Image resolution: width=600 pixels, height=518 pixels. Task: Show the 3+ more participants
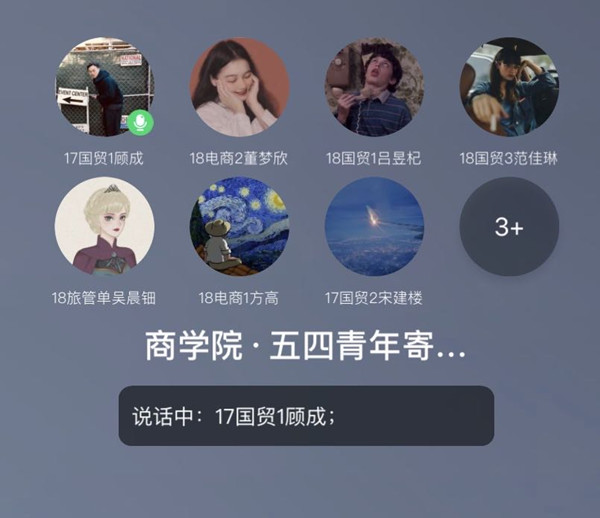[x=509, y=227]
